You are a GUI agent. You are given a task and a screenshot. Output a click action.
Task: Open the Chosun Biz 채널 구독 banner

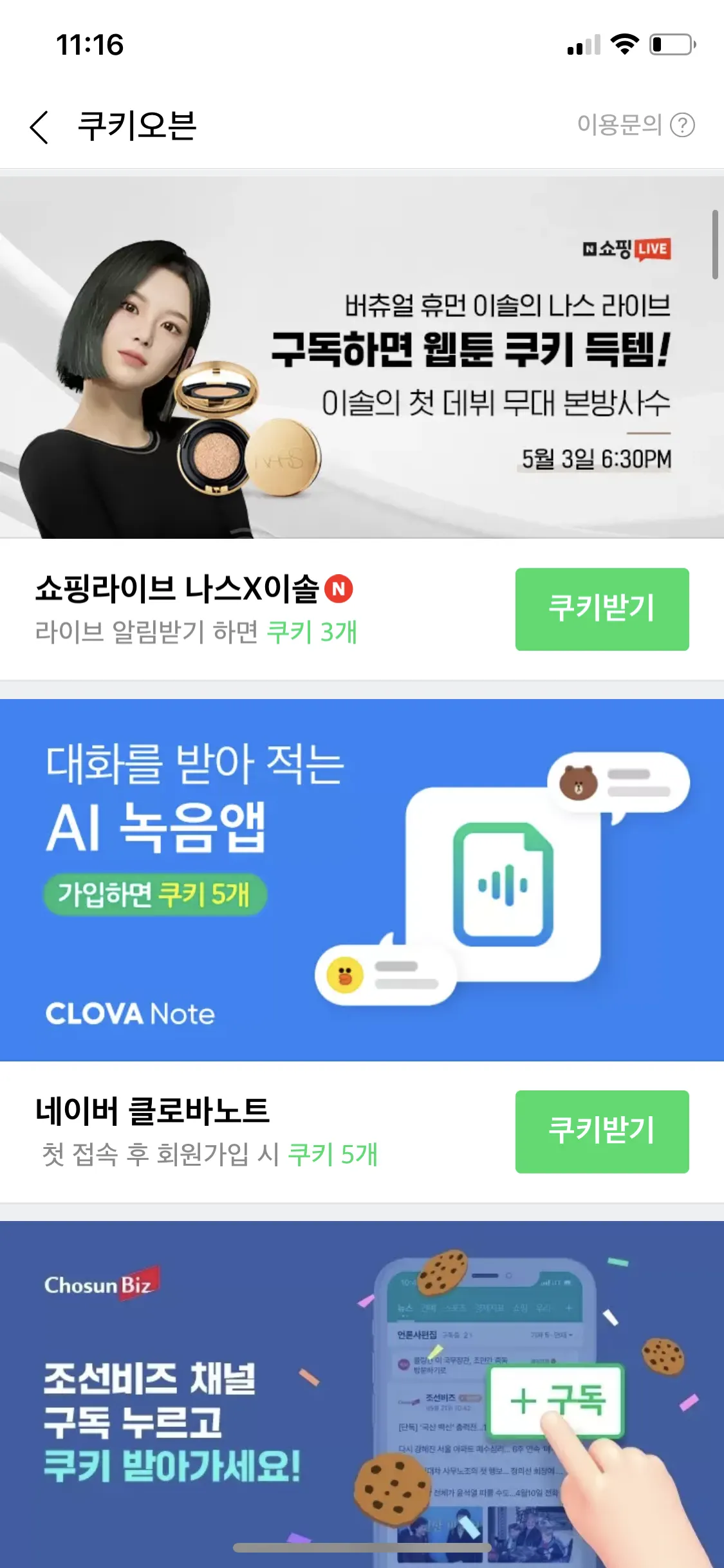(x=362, y=1390)
